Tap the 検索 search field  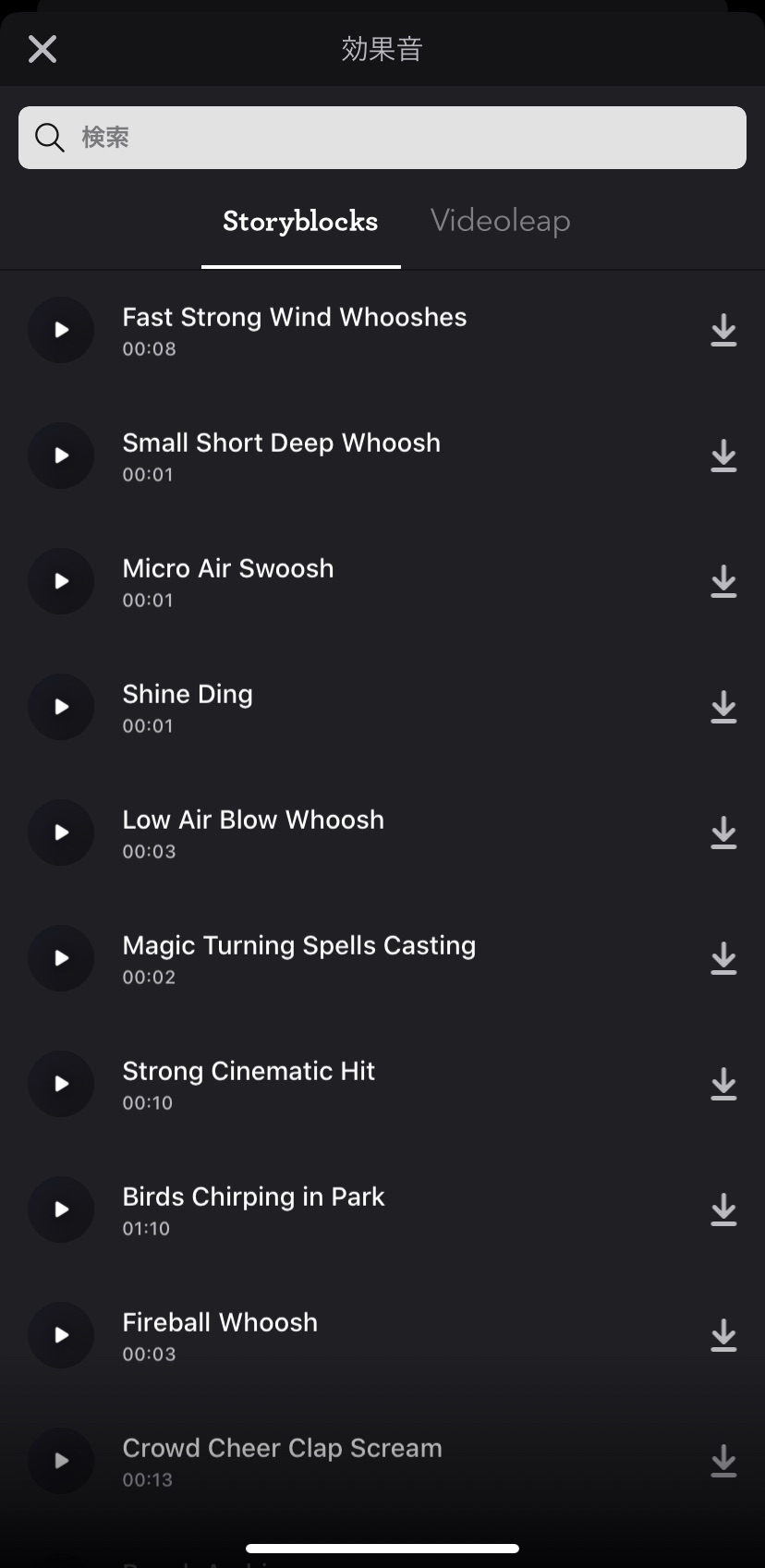coord(382,138)
